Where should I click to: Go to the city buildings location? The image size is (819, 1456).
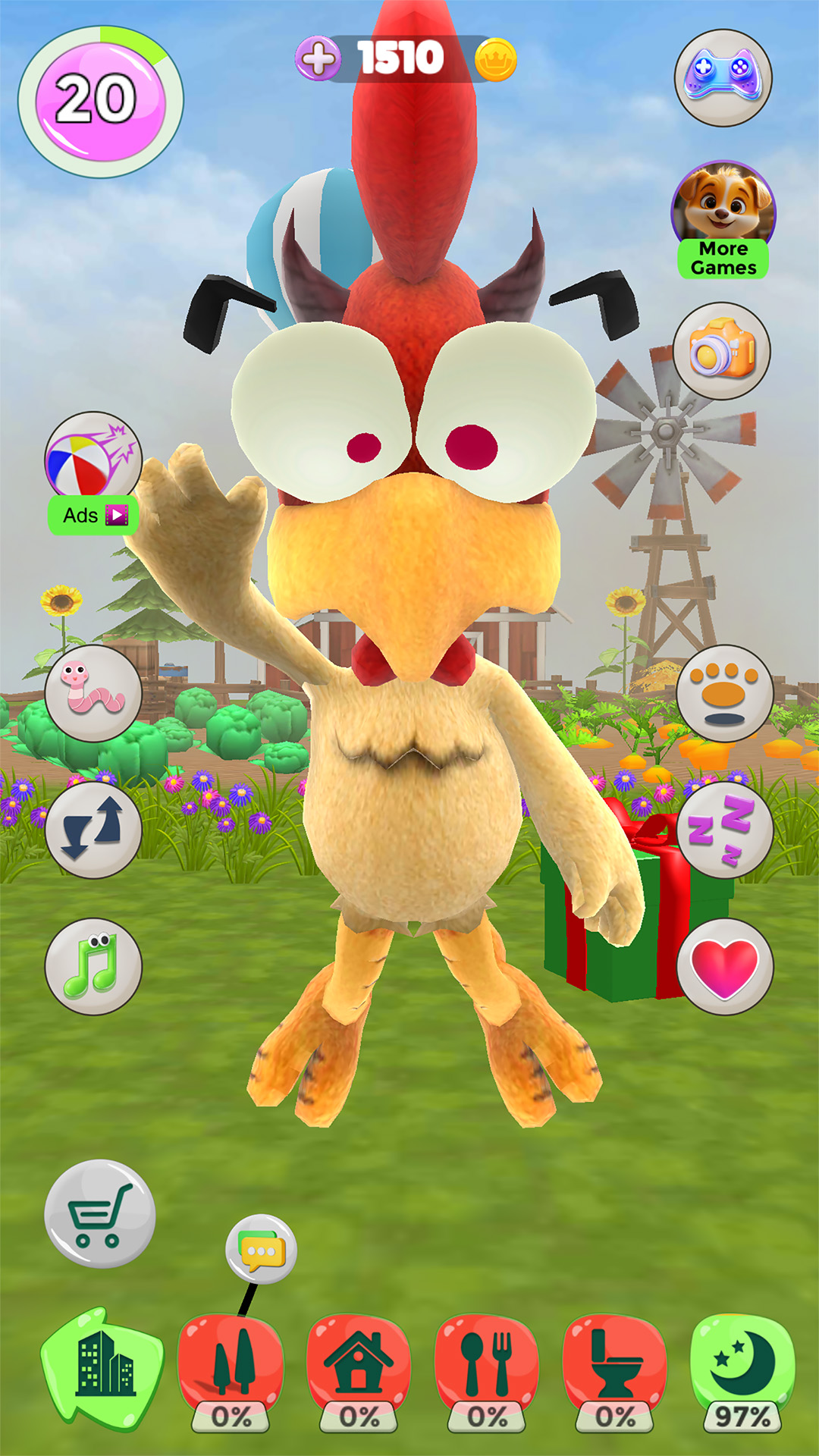click(x=103, y=1369)
